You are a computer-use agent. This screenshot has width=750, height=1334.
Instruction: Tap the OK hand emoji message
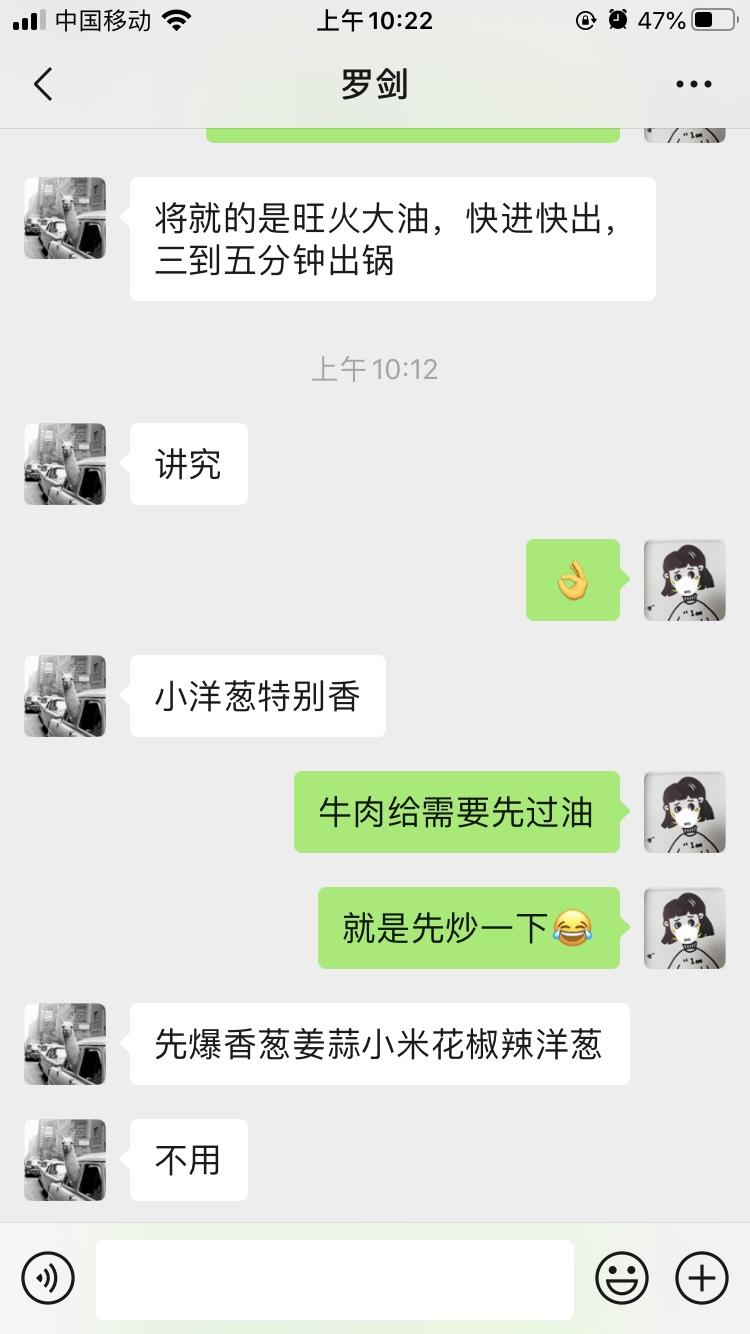(573, 581)
